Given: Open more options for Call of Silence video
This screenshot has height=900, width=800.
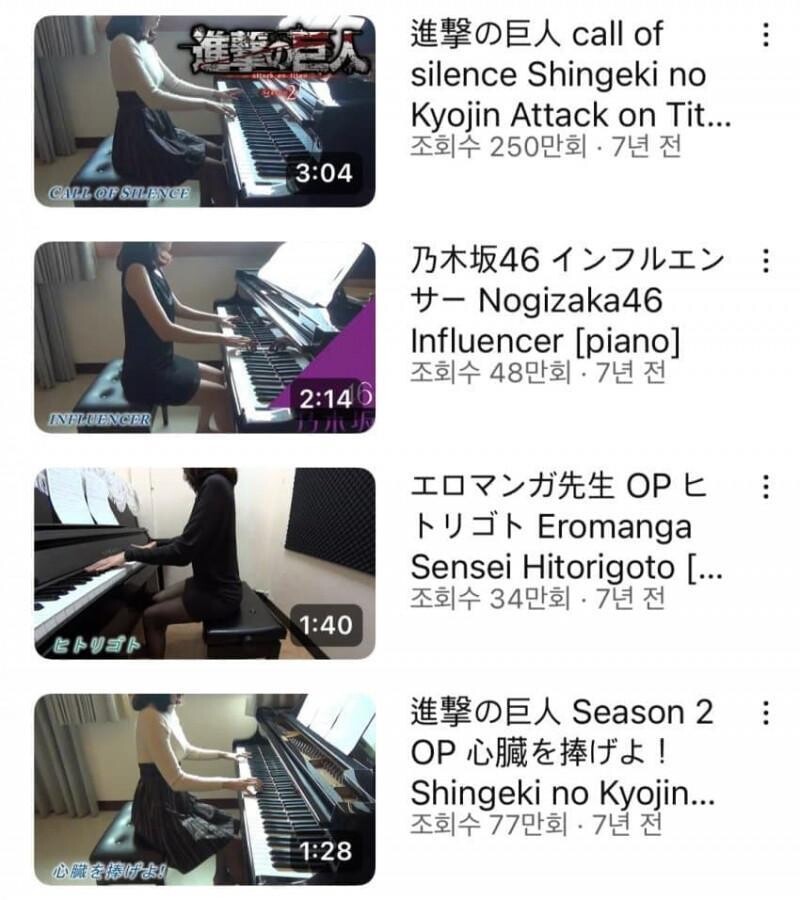Looking at the screenshot, I should click(x=766, y=35).
